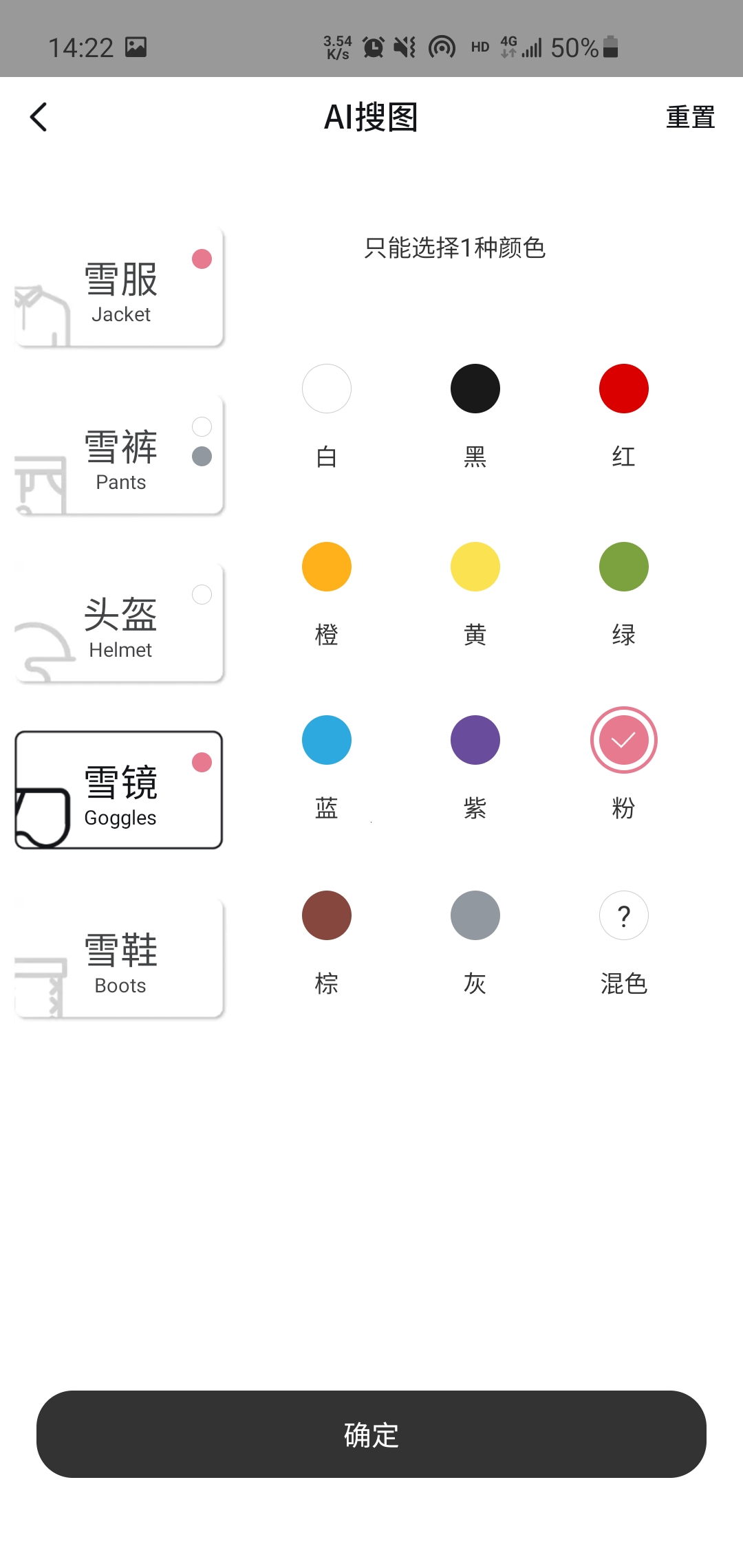Tap the gallery icon in the status bar

click(136, 45)
